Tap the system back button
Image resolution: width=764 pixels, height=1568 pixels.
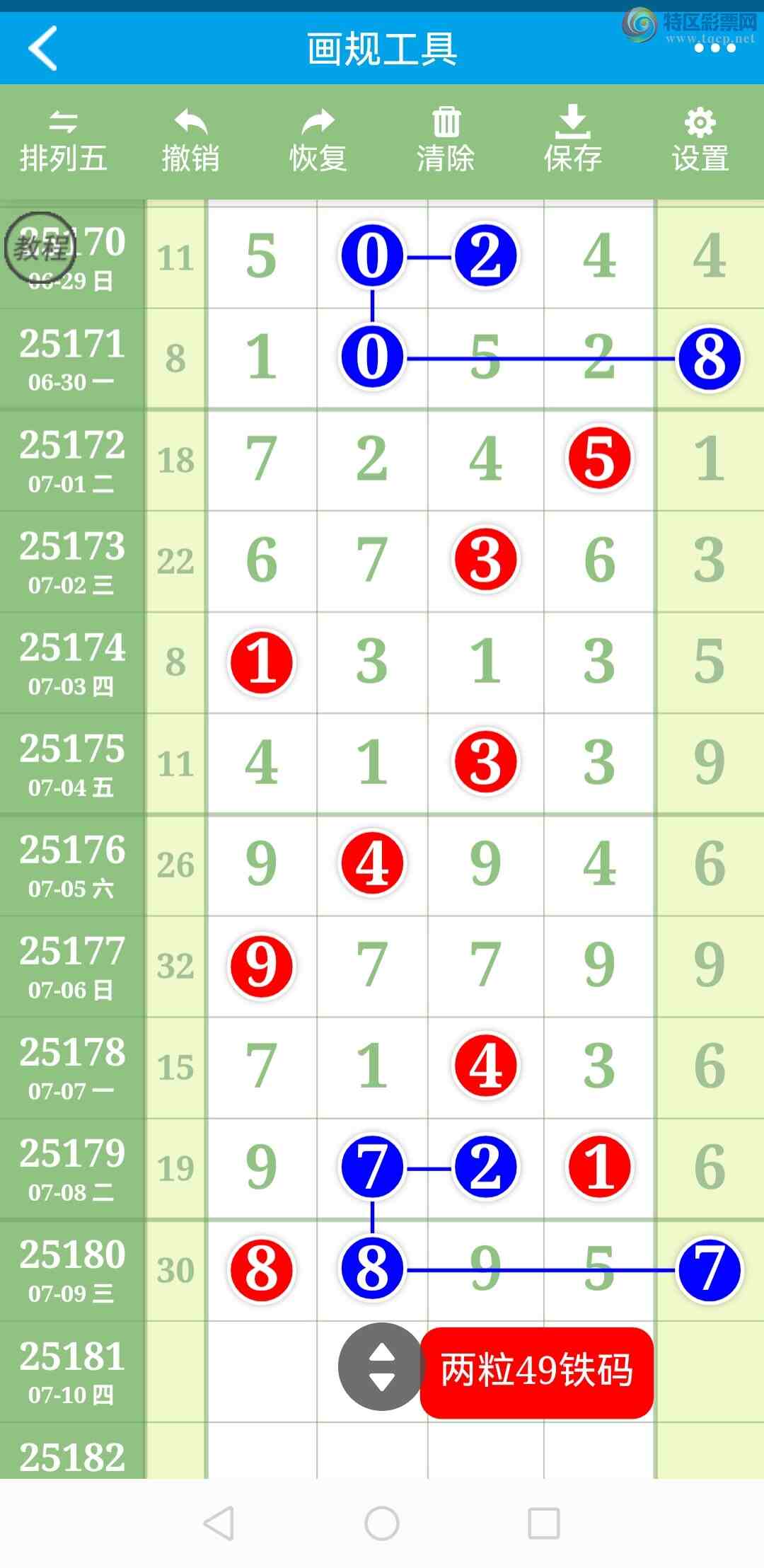(x=219, y=1523)
